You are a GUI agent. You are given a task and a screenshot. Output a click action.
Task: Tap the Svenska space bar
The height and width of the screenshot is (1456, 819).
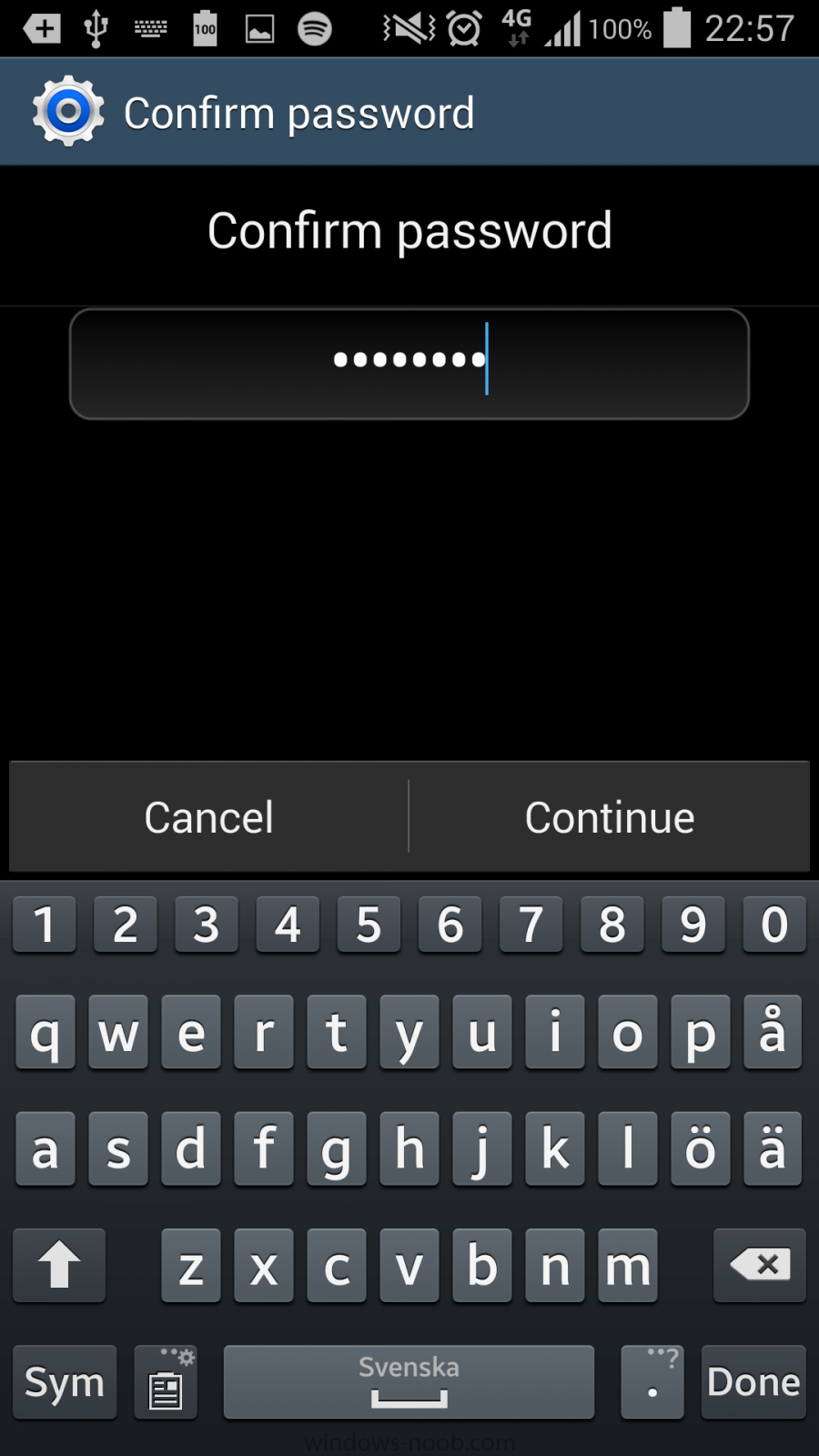pyautogui.click(x=409, y=1381)
